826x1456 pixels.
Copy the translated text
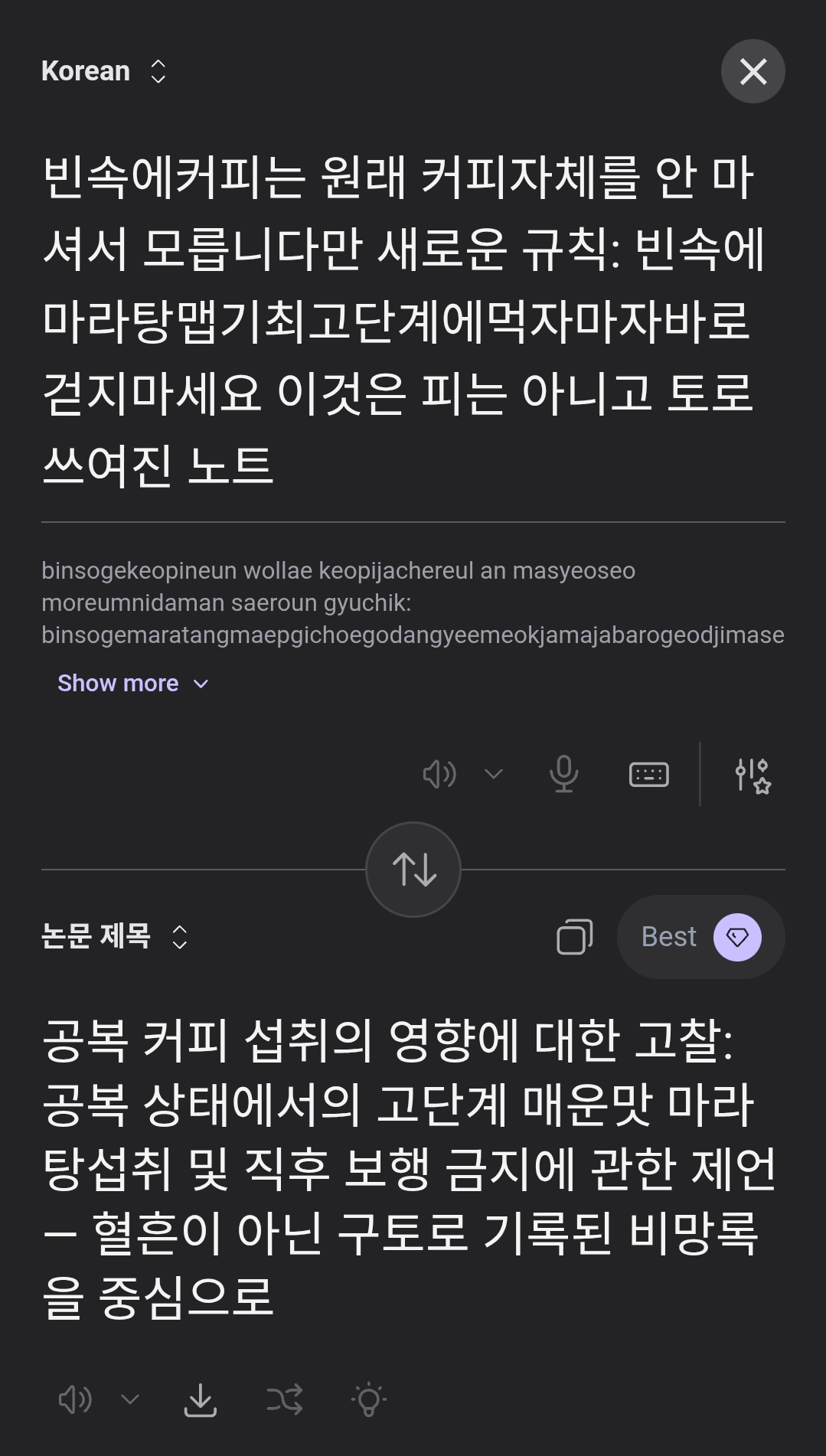574,937
